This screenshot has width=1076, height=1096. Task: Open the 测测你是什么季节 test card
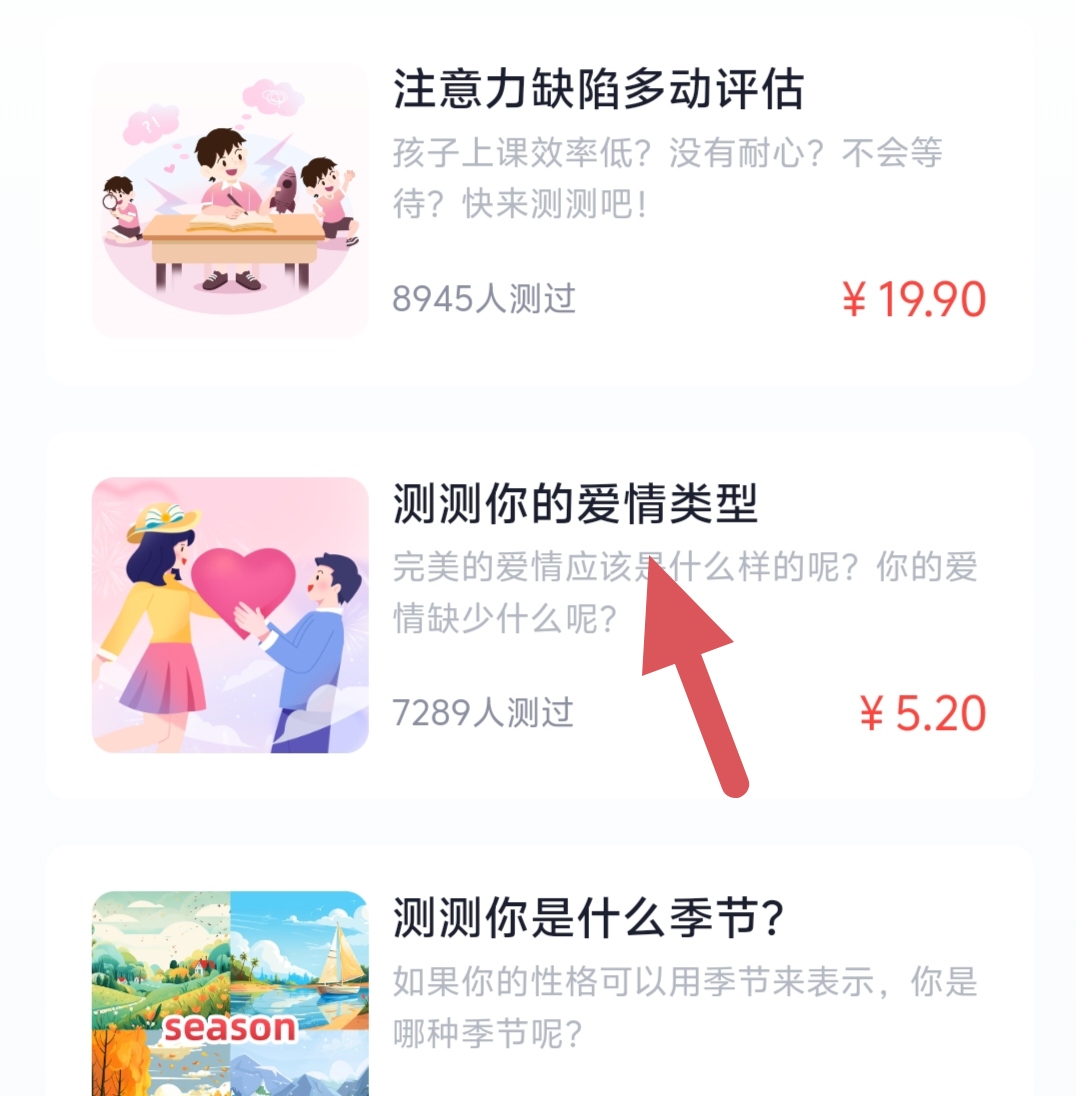[588, 919]
